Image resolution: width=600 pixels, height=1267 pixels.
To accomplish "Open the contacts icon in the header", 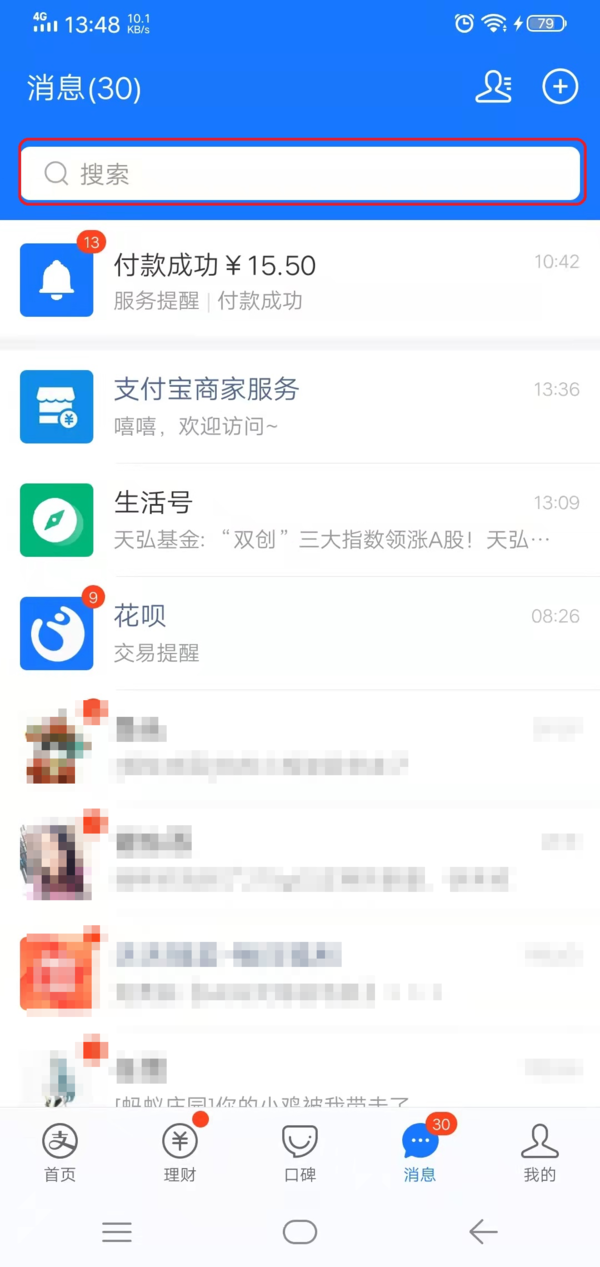I will point(493,88).
